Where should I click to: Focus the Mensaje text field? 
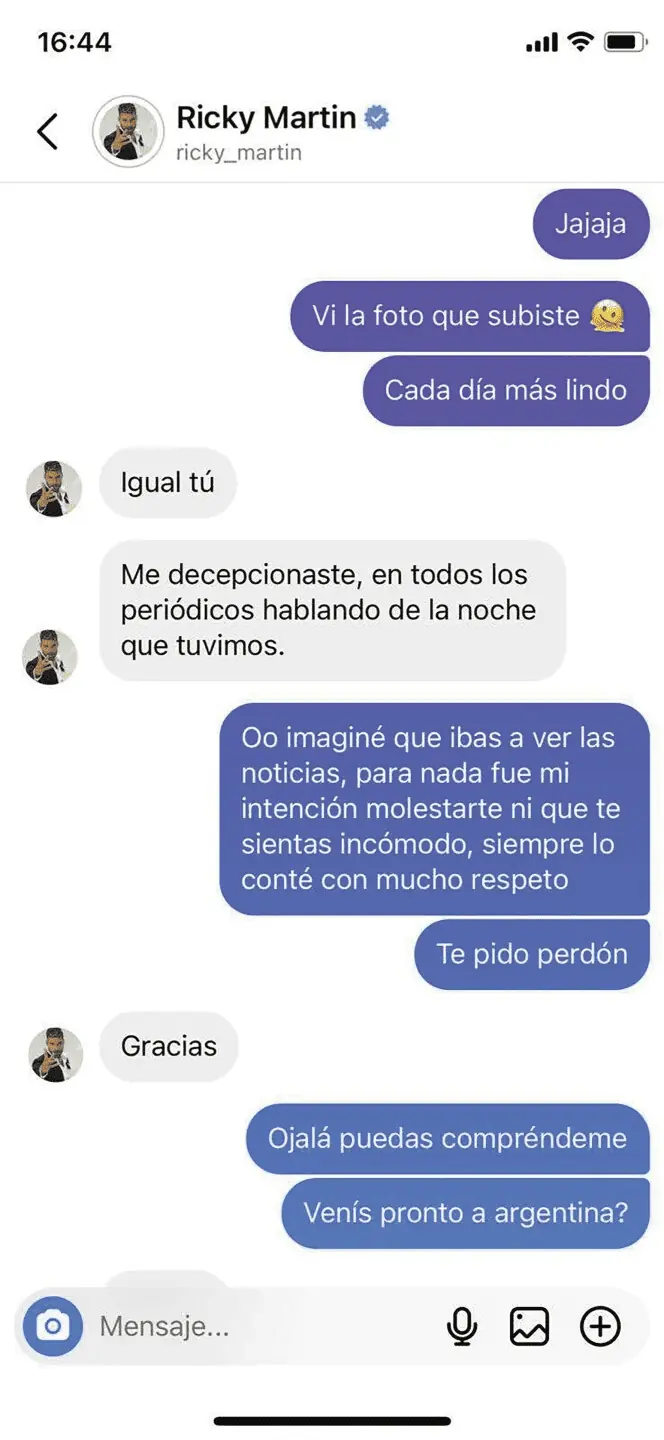260,1327
